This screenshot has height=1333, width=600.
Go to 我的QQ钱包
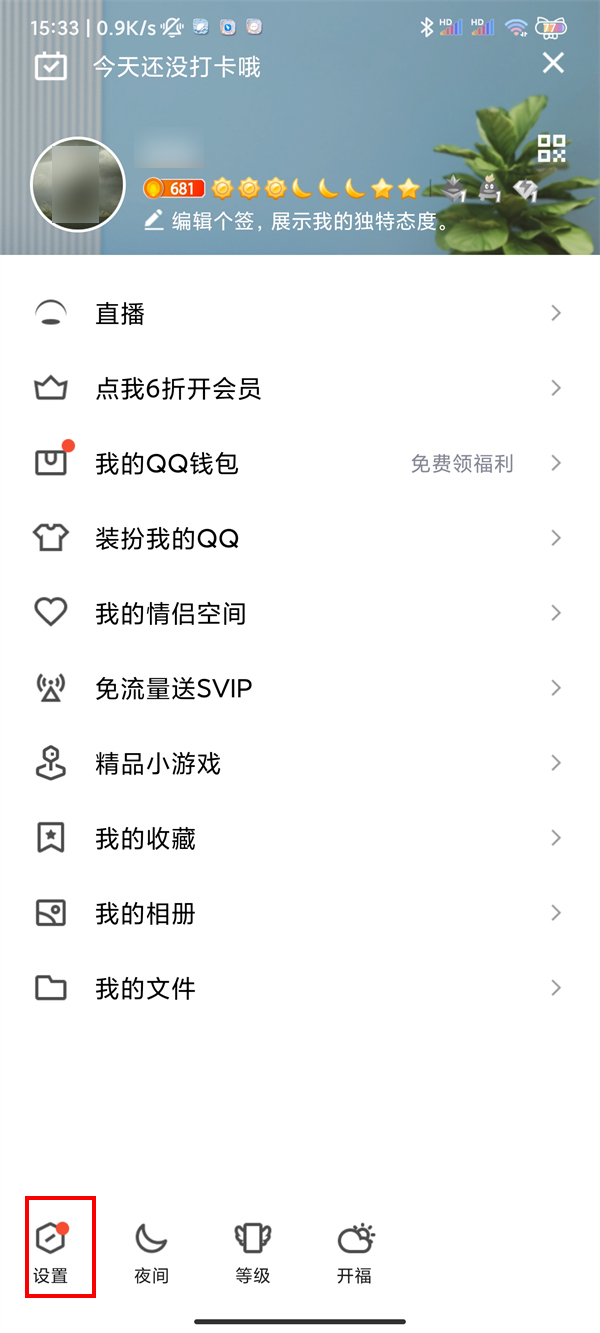pyautogui.click(x=299, y=464)
